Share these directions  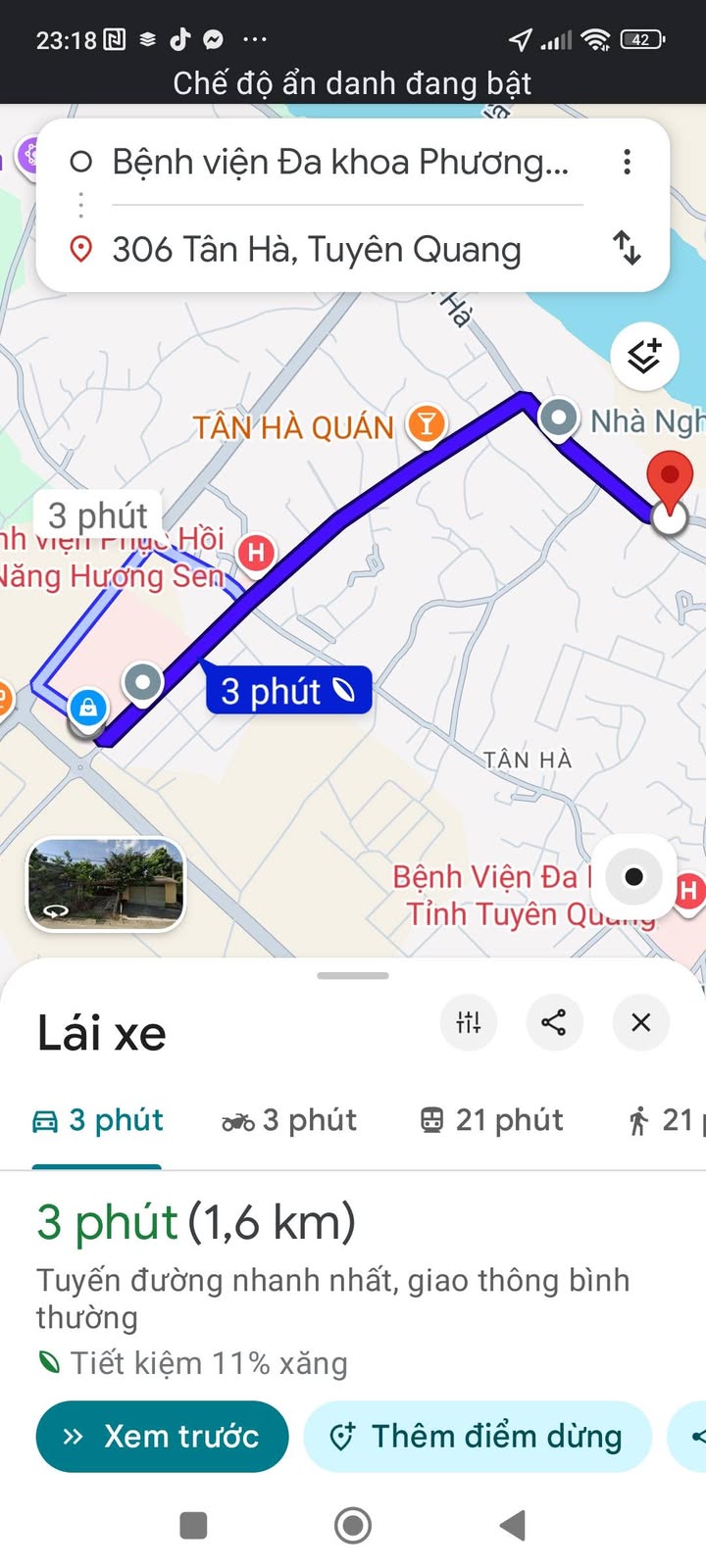pyautogui.click(x=554, y=1022)
